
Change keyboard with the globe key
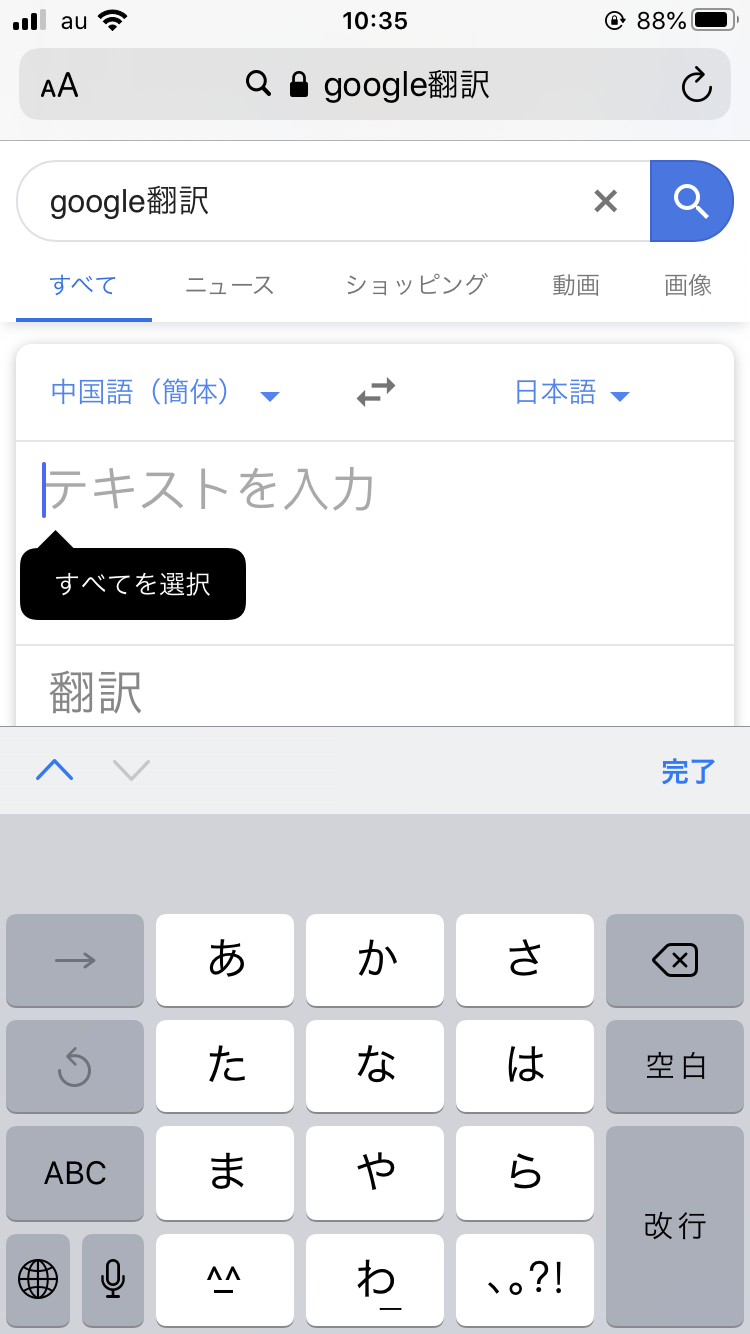38,1278
